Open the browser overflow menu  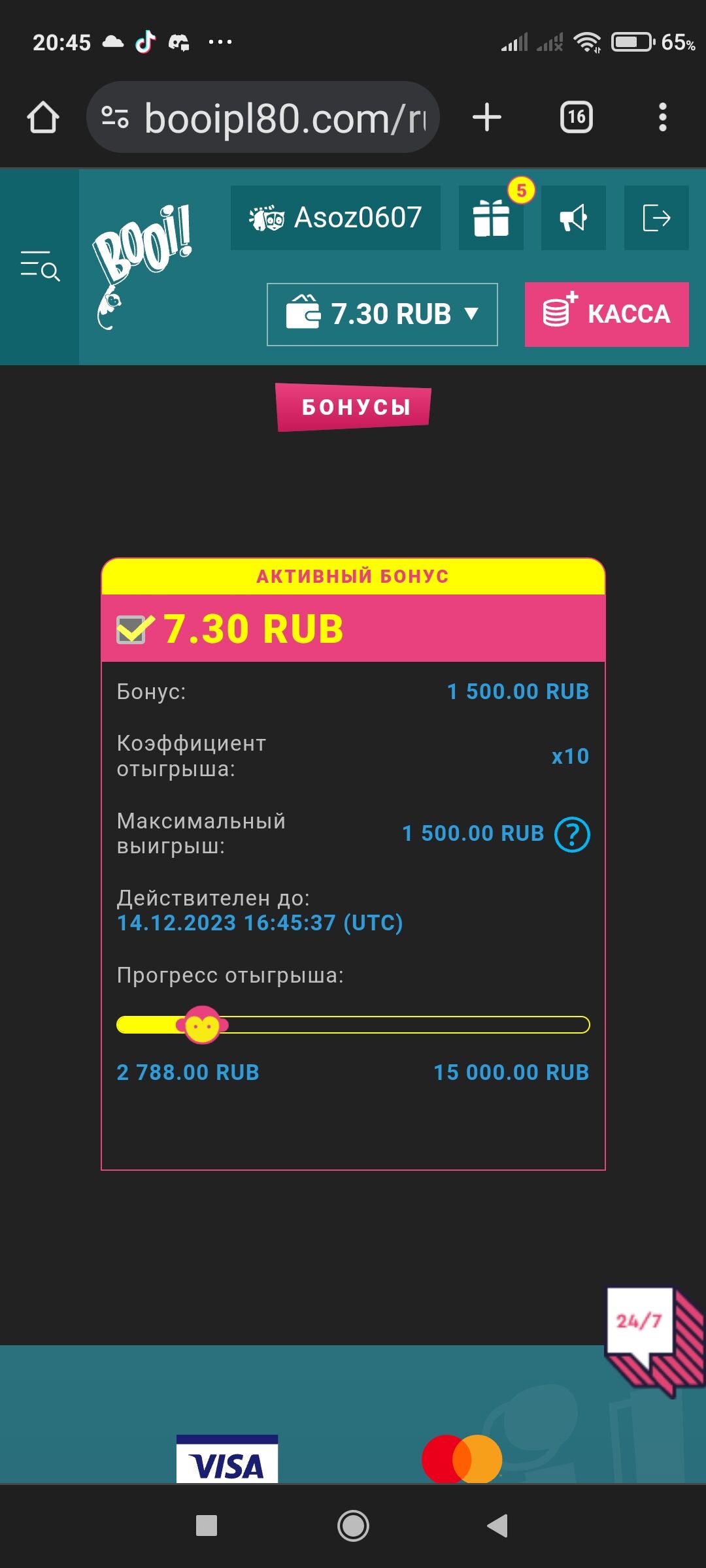click(x=663, y=118)
